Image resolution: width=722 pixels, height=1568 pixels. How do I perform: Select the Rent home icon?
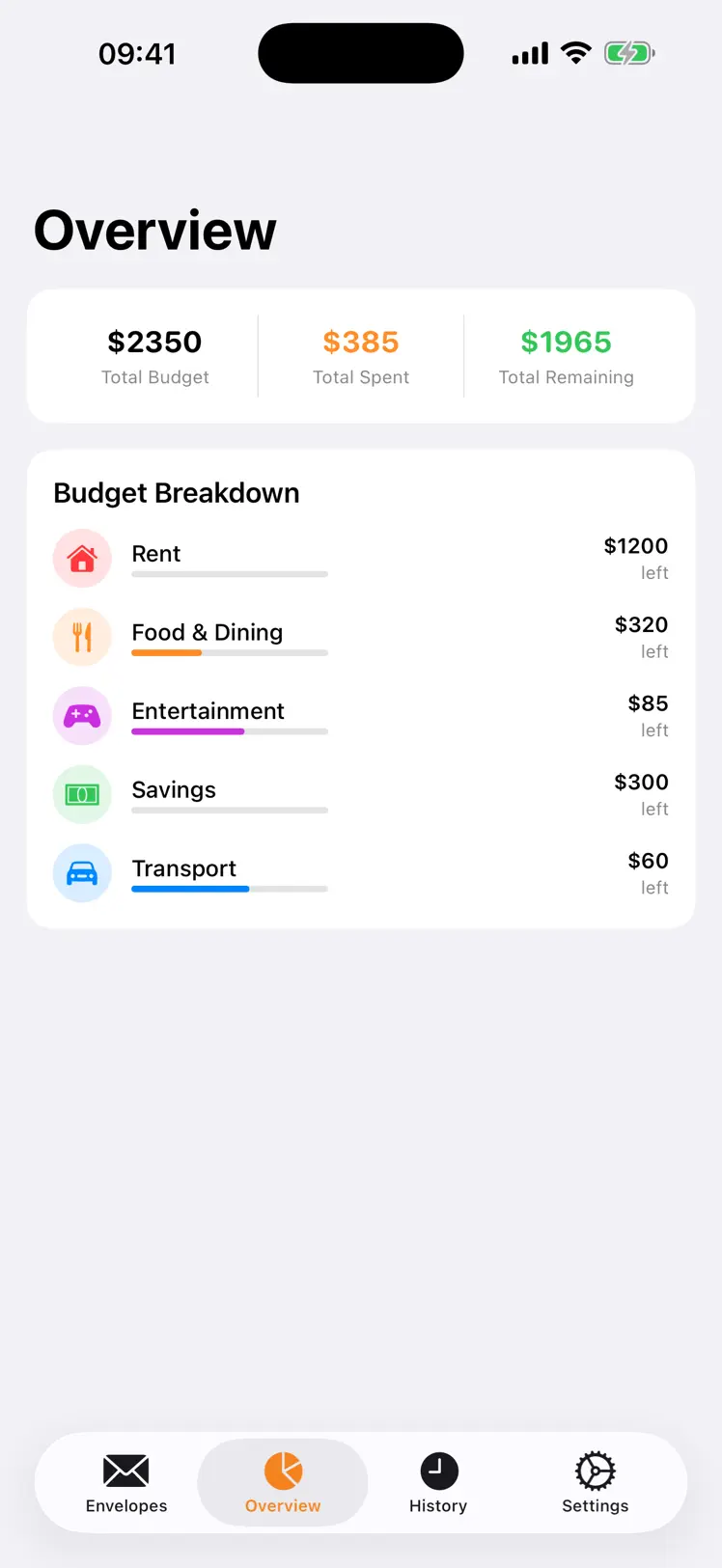coord(82,558)
